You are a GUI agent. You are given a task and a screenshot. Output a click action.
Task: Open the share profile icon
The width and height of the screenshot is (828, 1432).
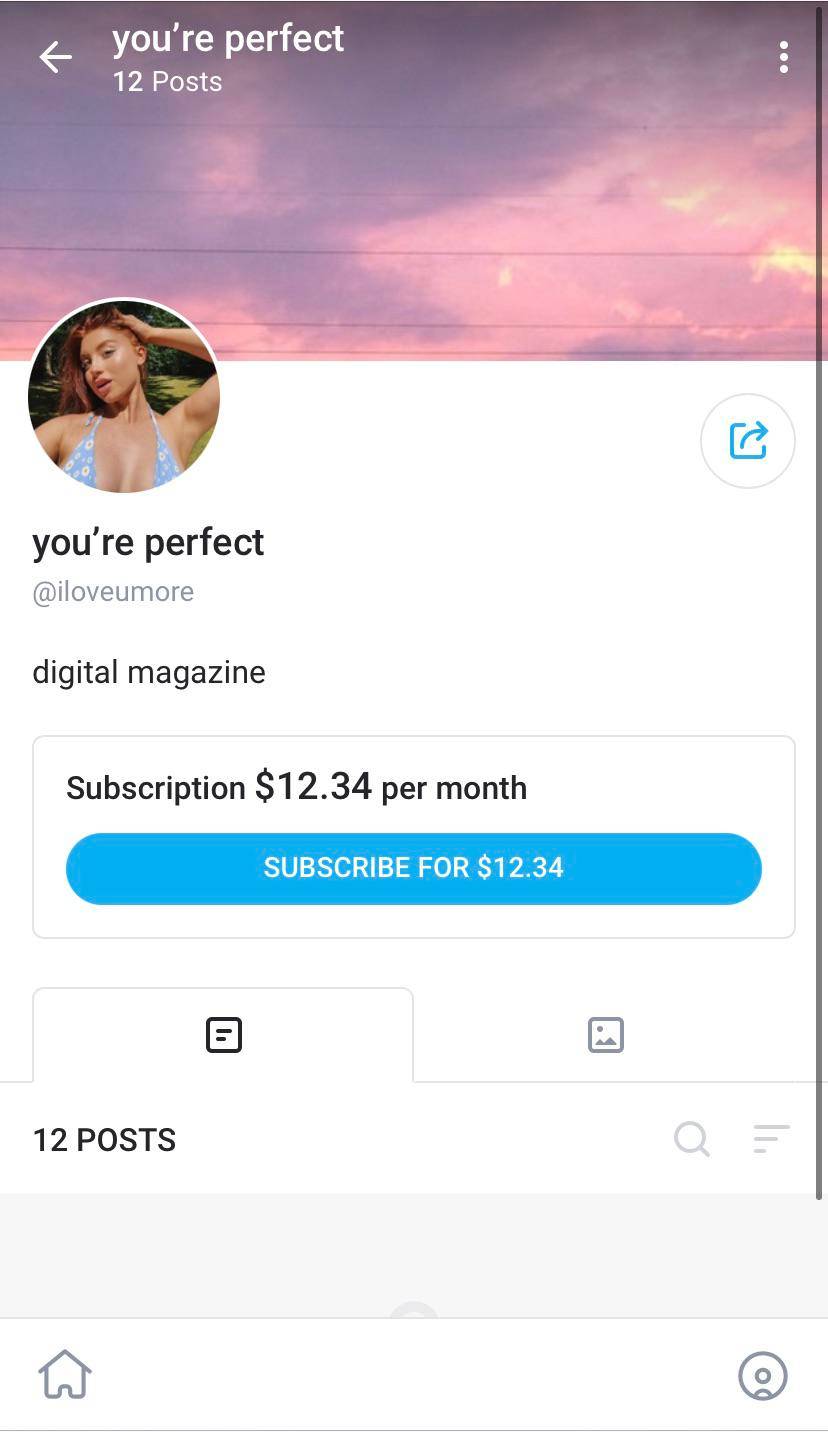coord(748,441)
